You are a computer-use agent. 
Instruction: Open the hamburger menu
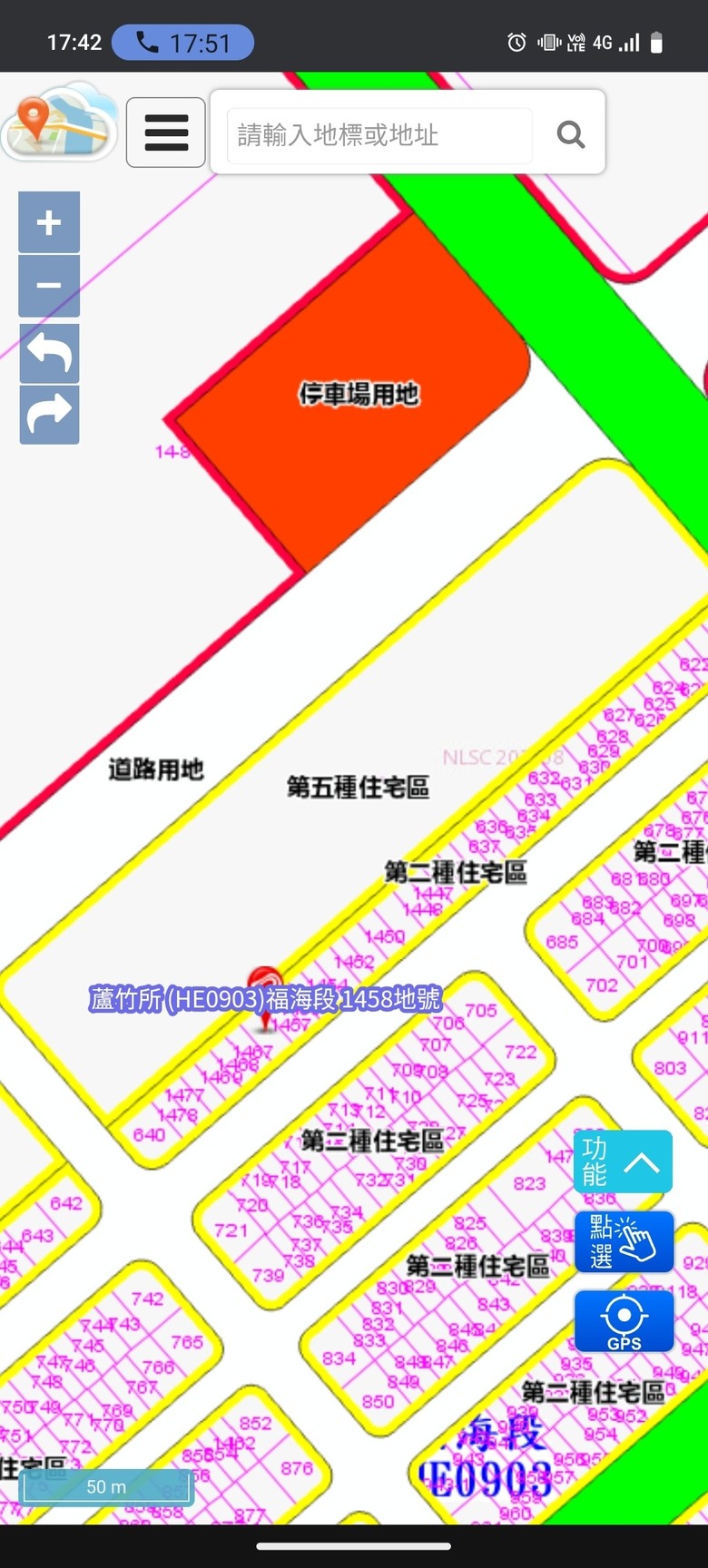(x=165, y=132)
